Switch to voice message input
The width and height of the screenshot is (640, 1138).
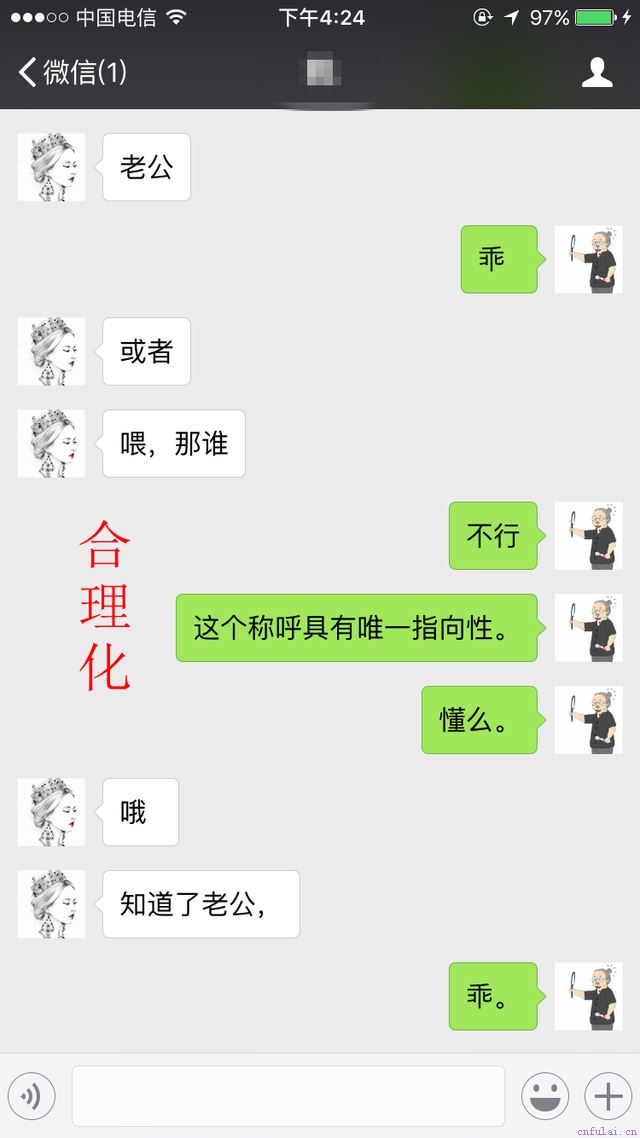point(31,1097)
